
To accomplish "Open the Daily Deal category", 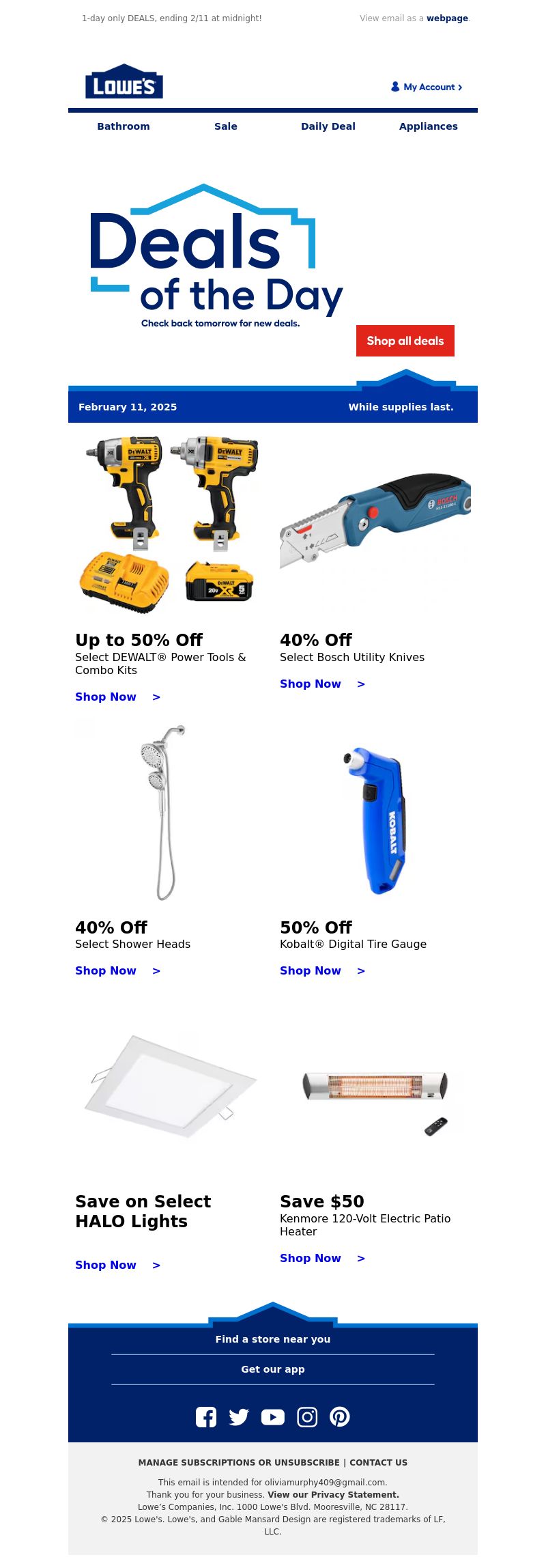I will tap(328, 126).
